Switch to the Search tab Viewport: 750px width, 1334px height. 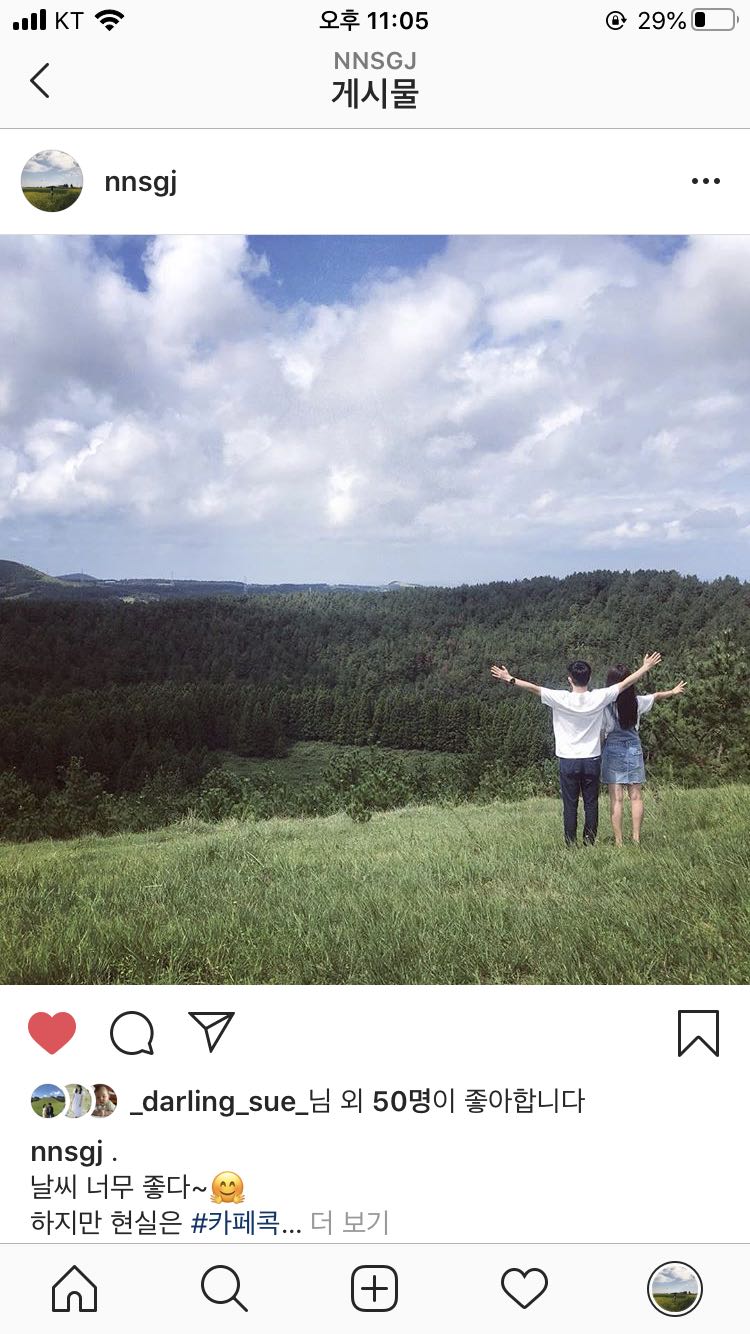pos(224,1288)
